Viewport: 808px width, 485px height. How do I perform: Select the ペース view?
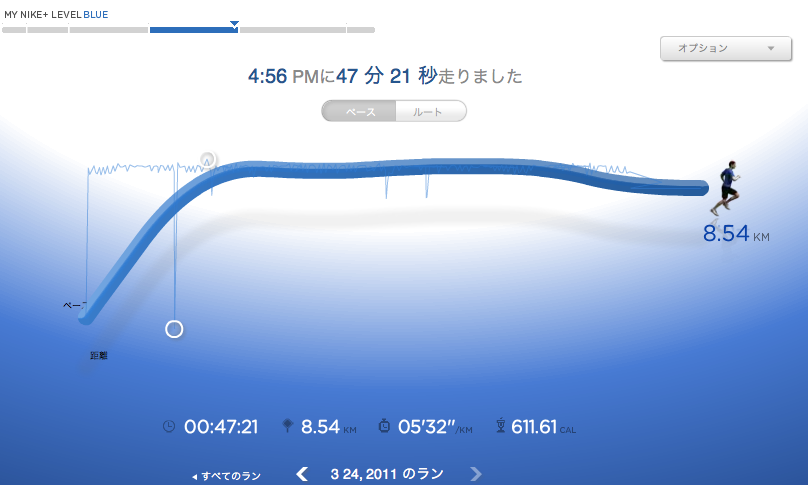click(x=359, y=111)
